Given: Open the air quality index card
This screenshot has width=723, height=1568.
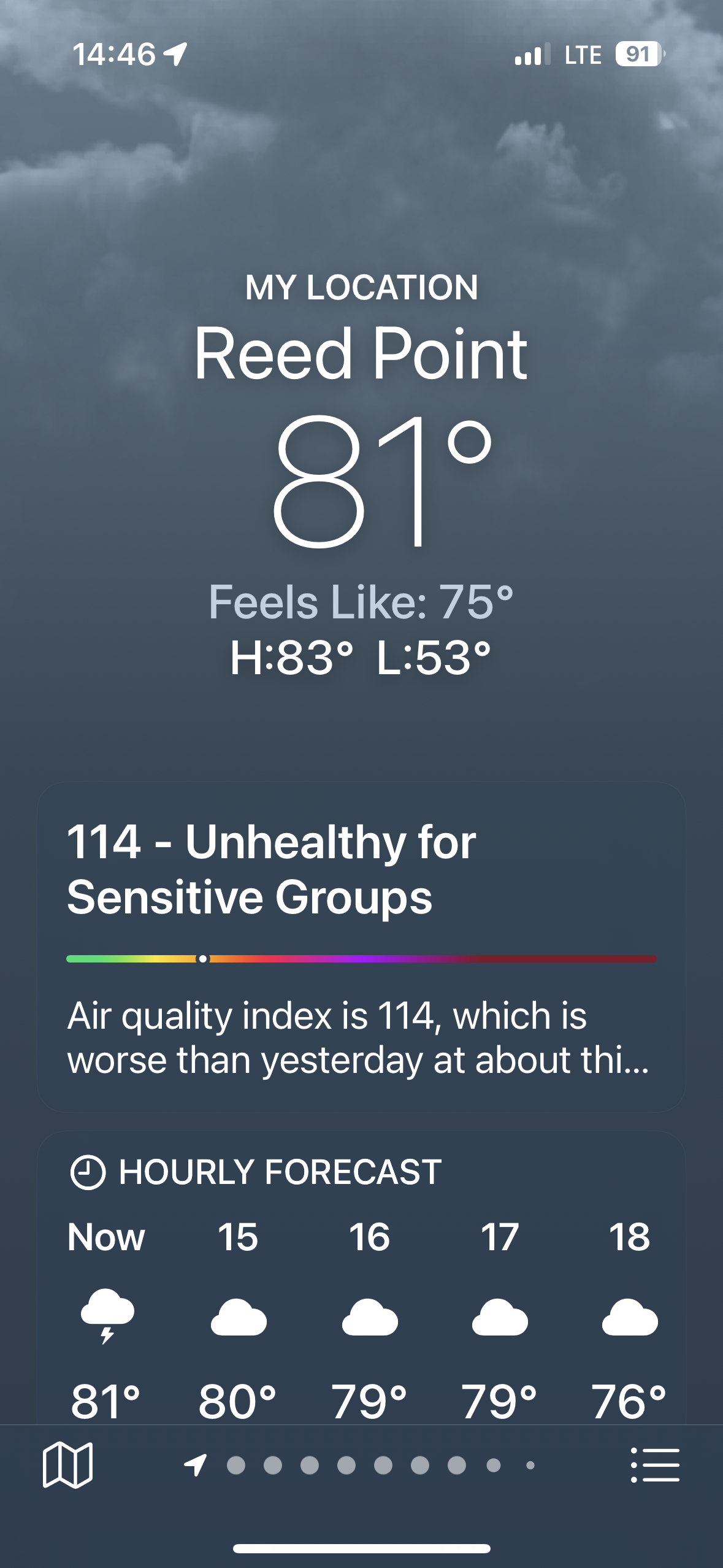Looking at the screenshot, I should click(361, 946).
